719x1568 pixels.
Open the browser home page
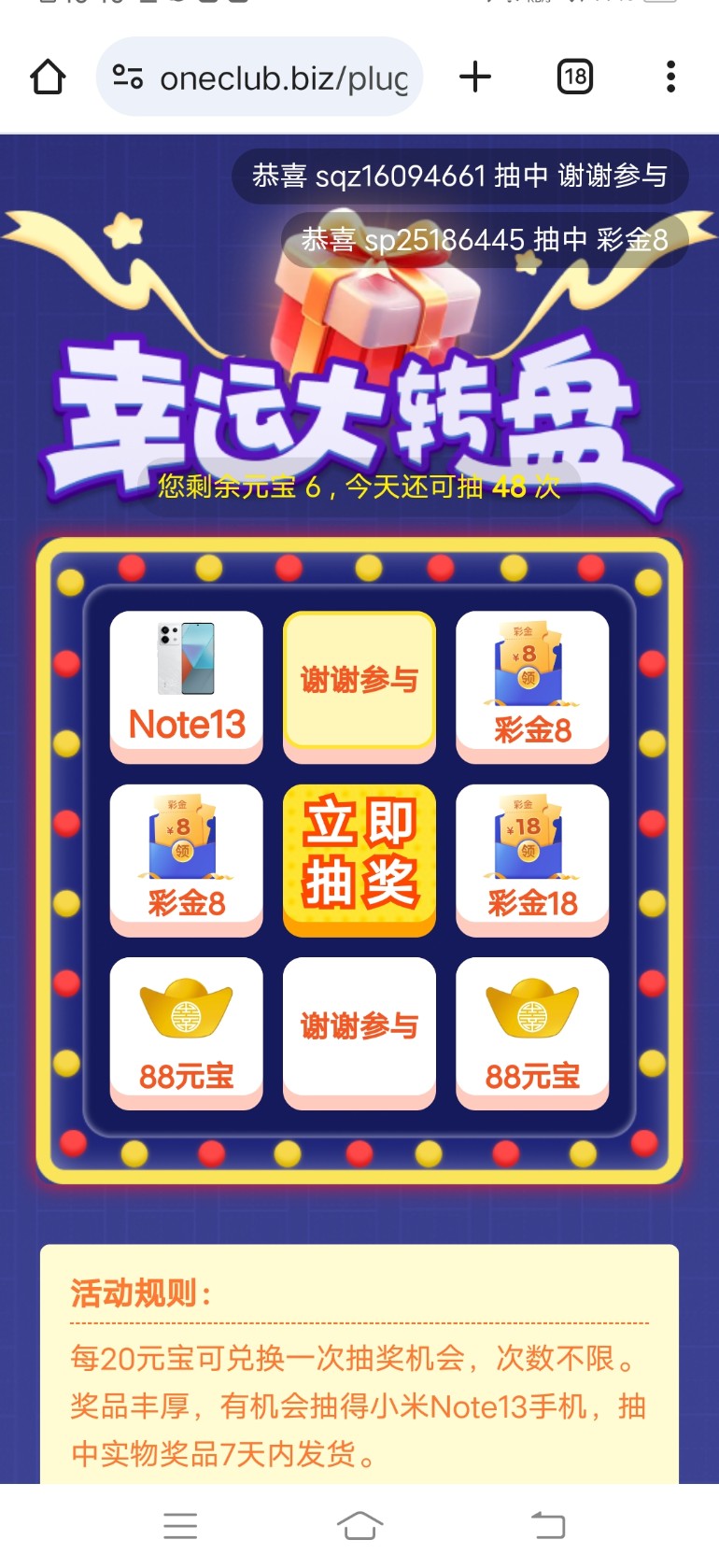[x=48, y=77]
